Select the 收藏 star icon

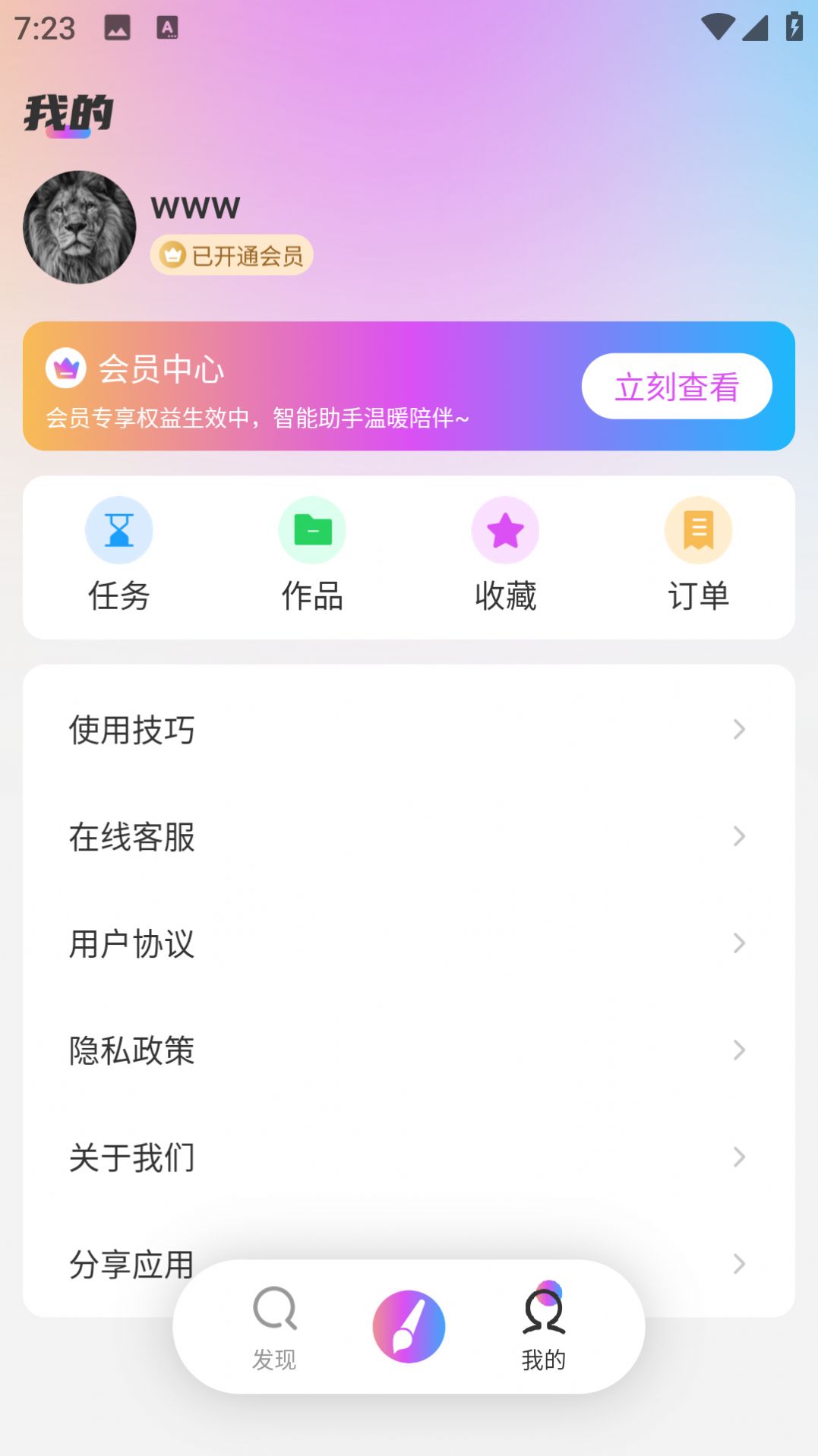[x=506, y=530]
